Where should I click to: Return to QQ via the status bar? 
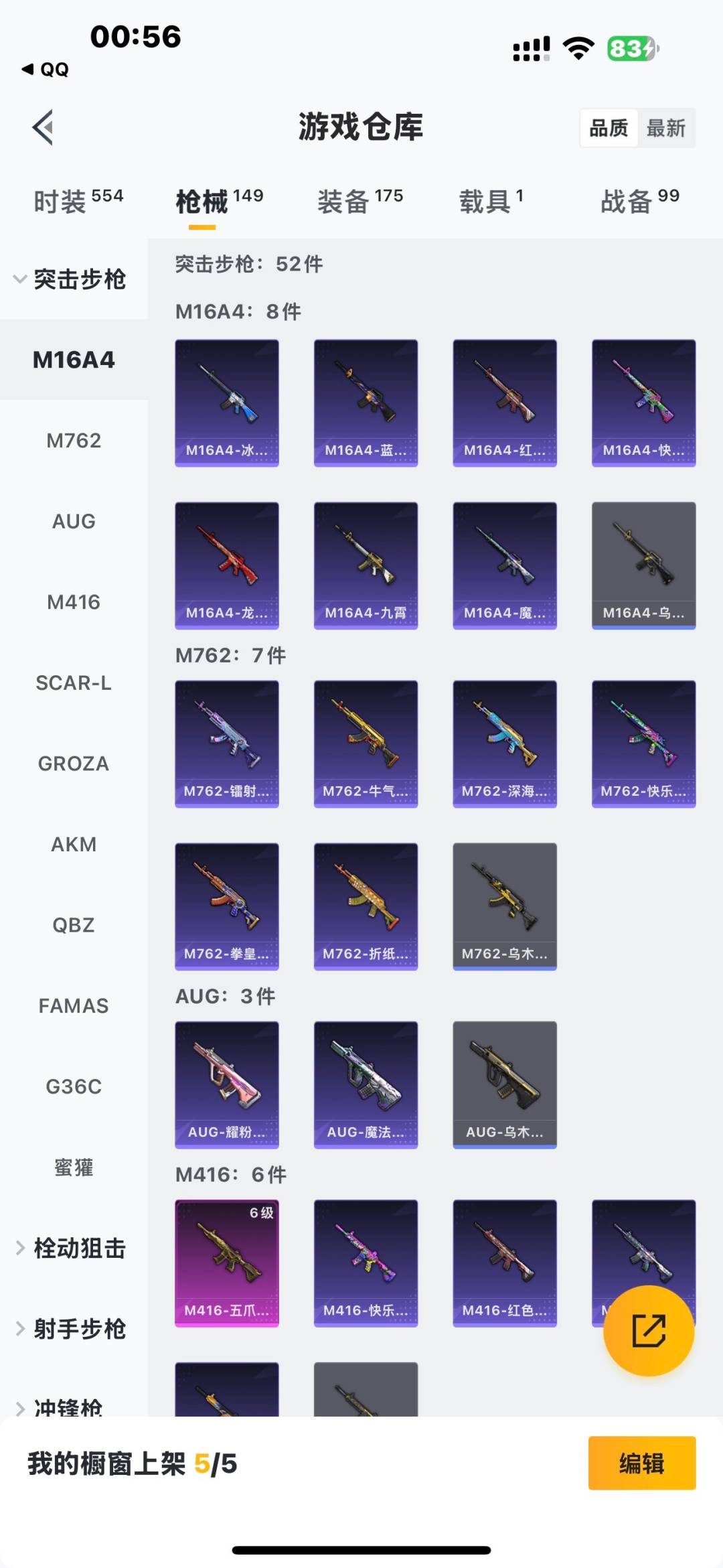[x=46, y=70]
